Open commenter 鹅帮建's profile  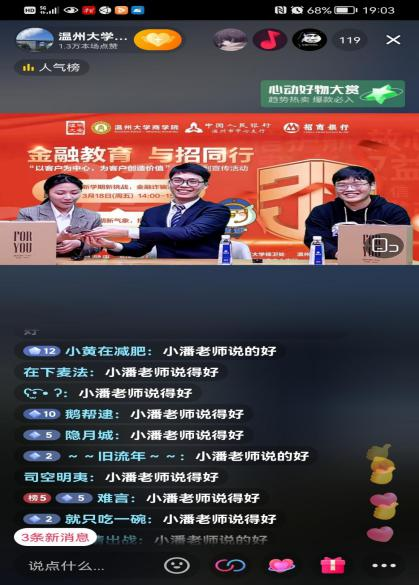click(x=92, y=414)
